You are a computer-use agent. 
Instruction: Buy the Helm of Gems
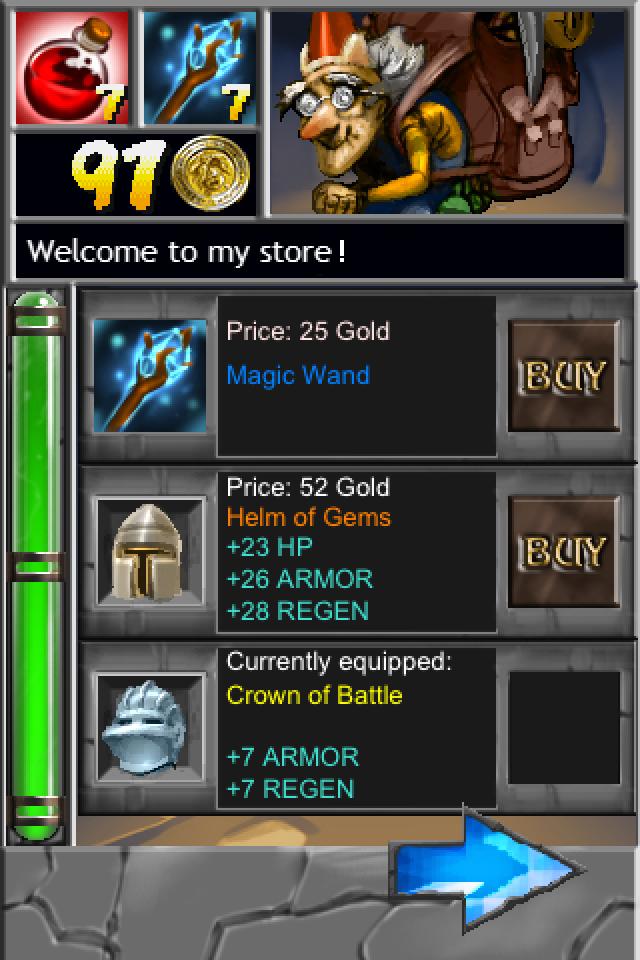(x=563, y=552)
